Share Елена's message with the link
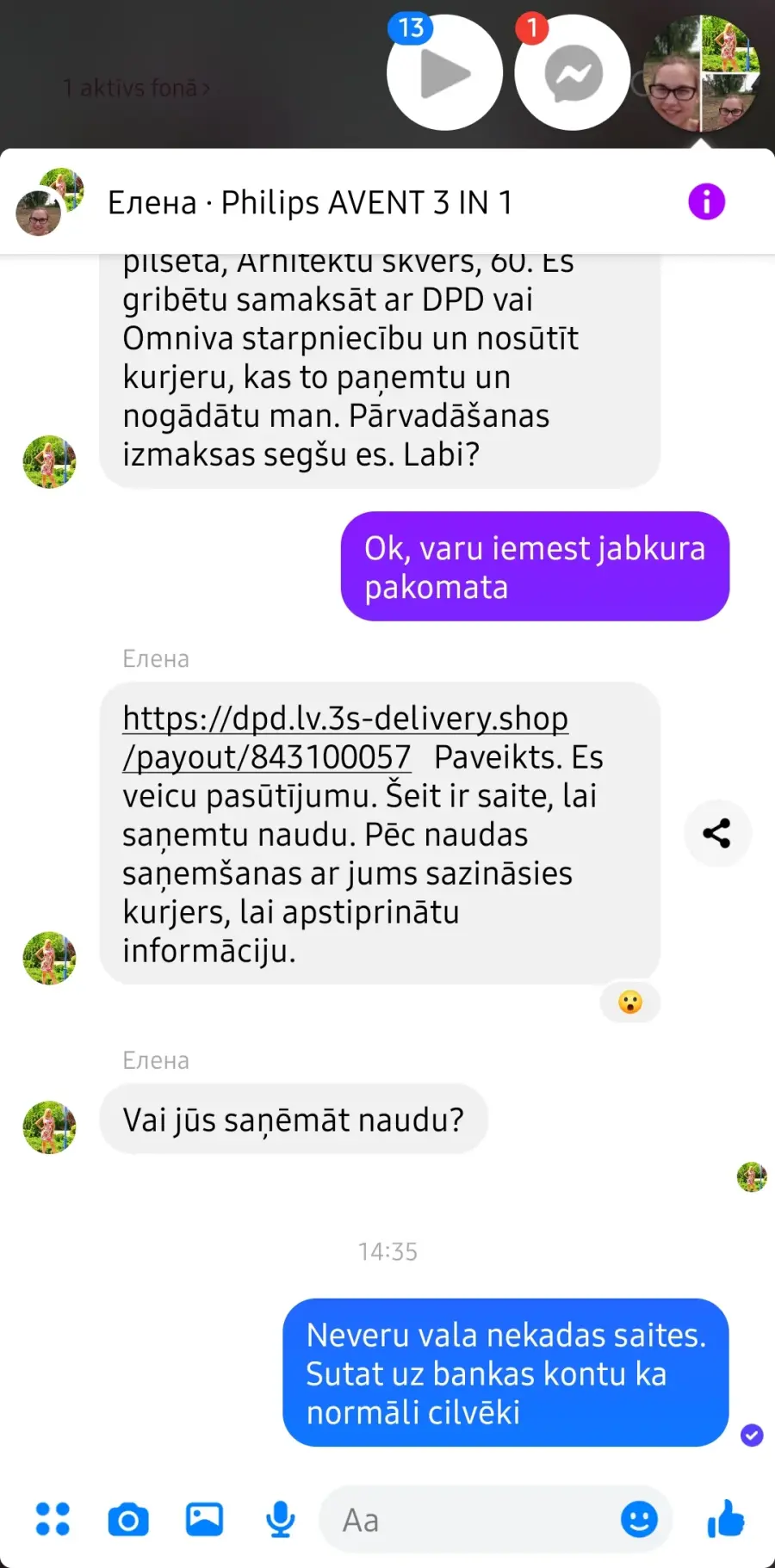 tap(717, 833)
